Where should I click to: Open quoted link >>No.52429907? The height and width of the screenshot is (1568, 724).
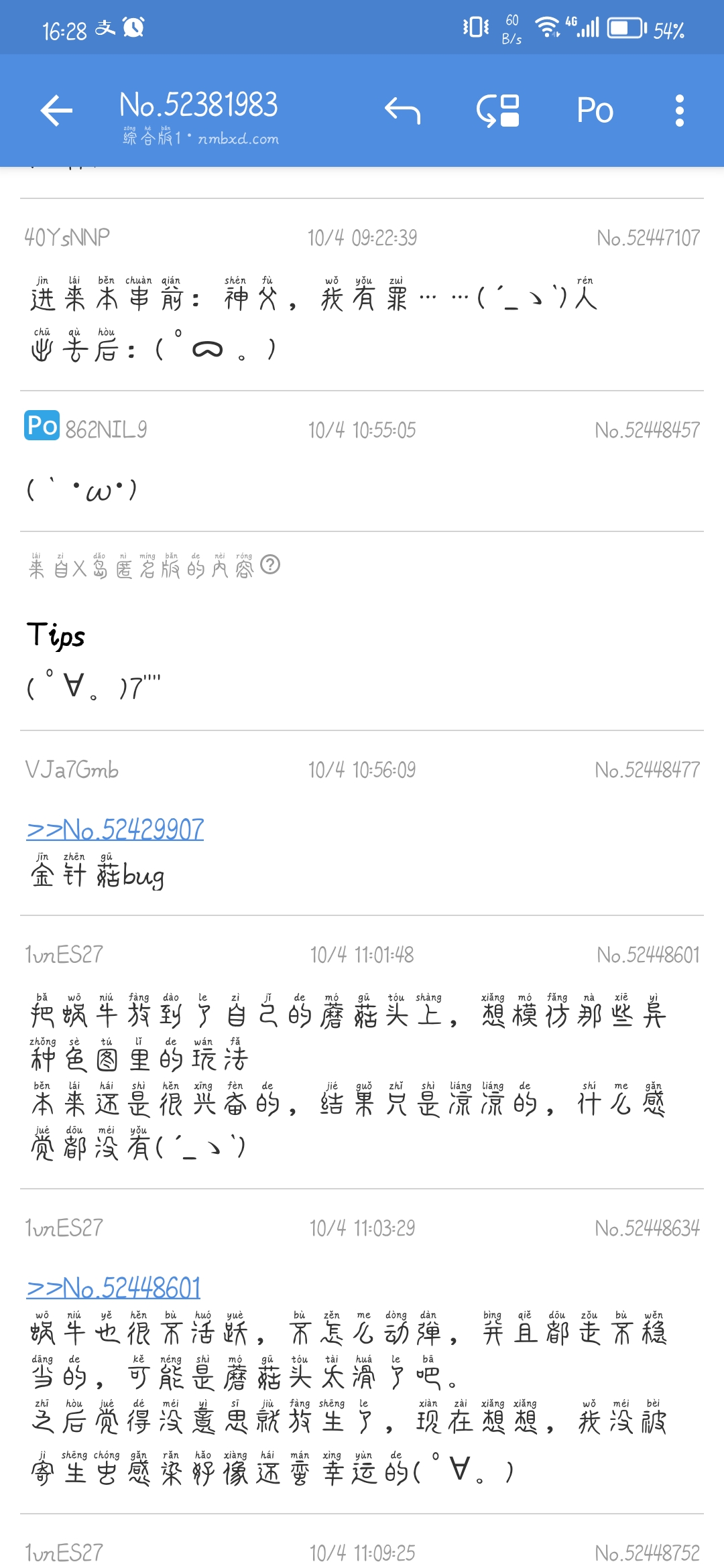[x=115, y=830]
